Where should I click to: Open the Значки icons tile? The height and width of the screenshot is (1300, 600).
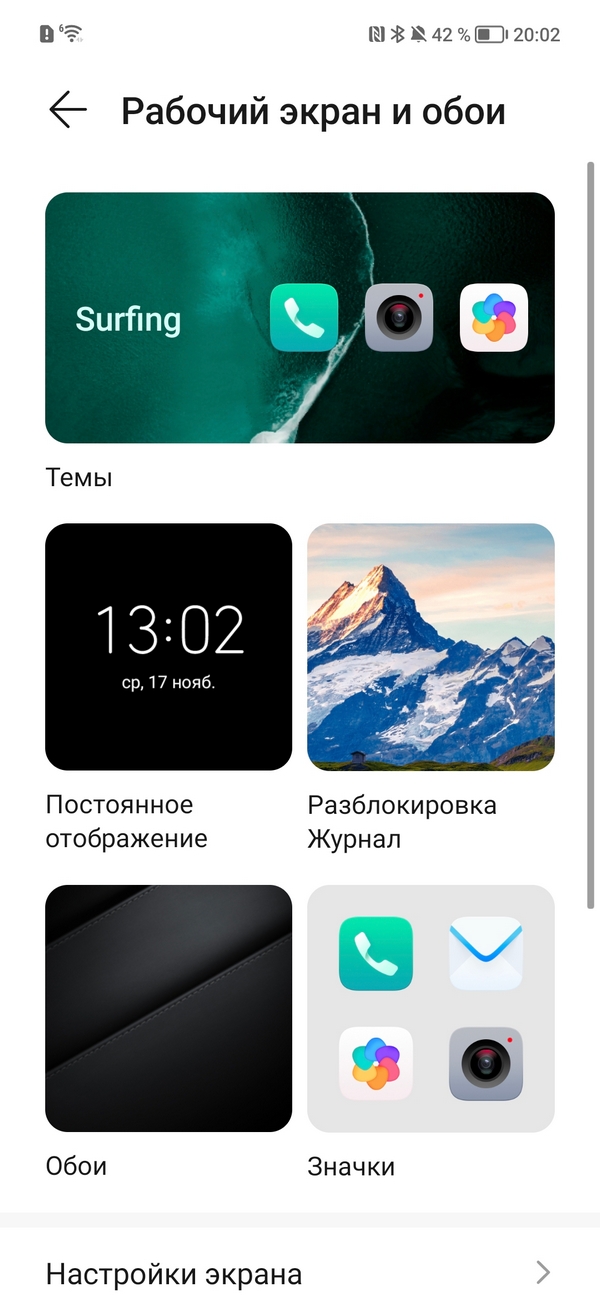click(431, 1008)
